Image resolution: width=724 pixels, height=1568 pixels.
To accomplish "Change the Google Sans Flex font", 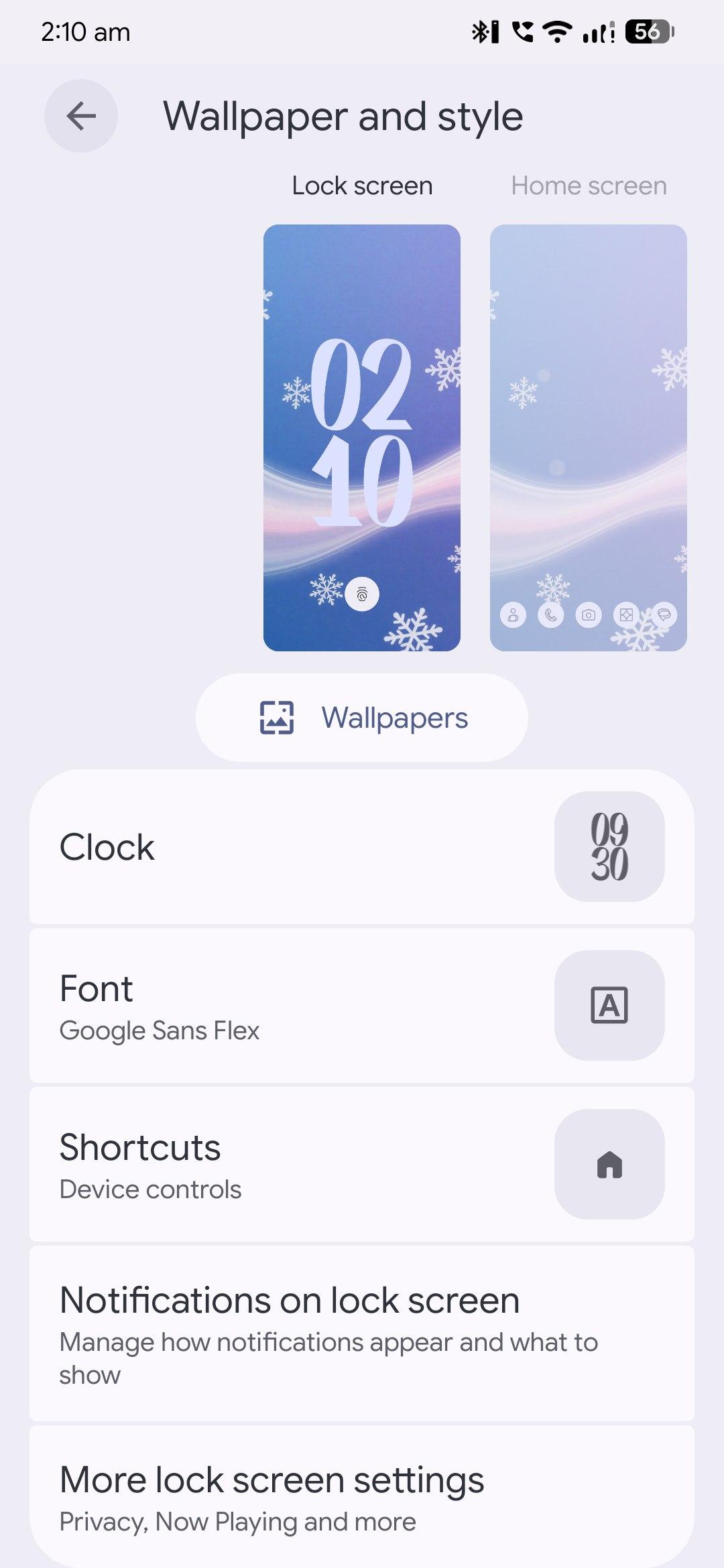I will point(362,1006).
